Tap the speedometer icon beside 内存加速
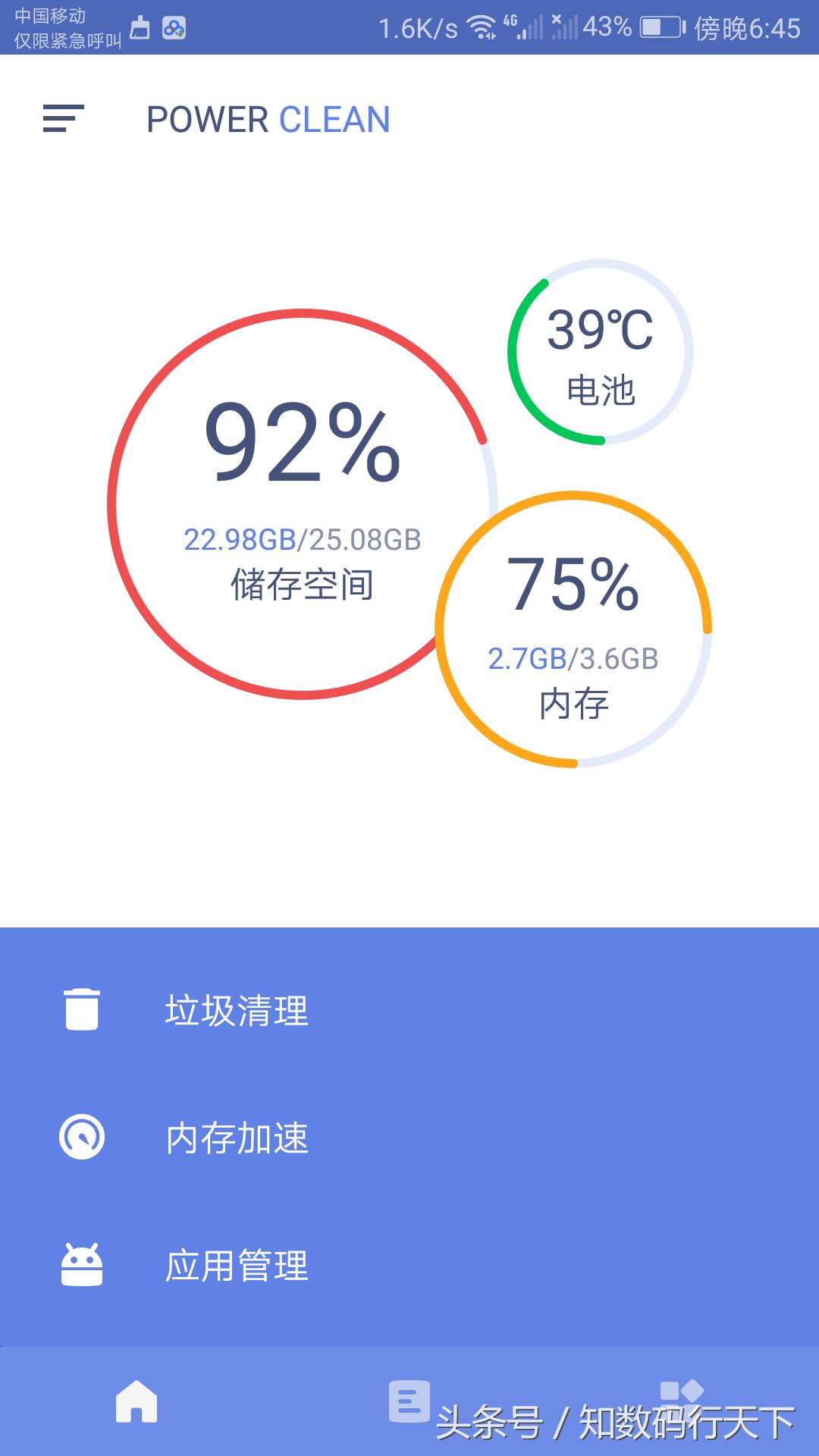 (x=83, y=1137)
